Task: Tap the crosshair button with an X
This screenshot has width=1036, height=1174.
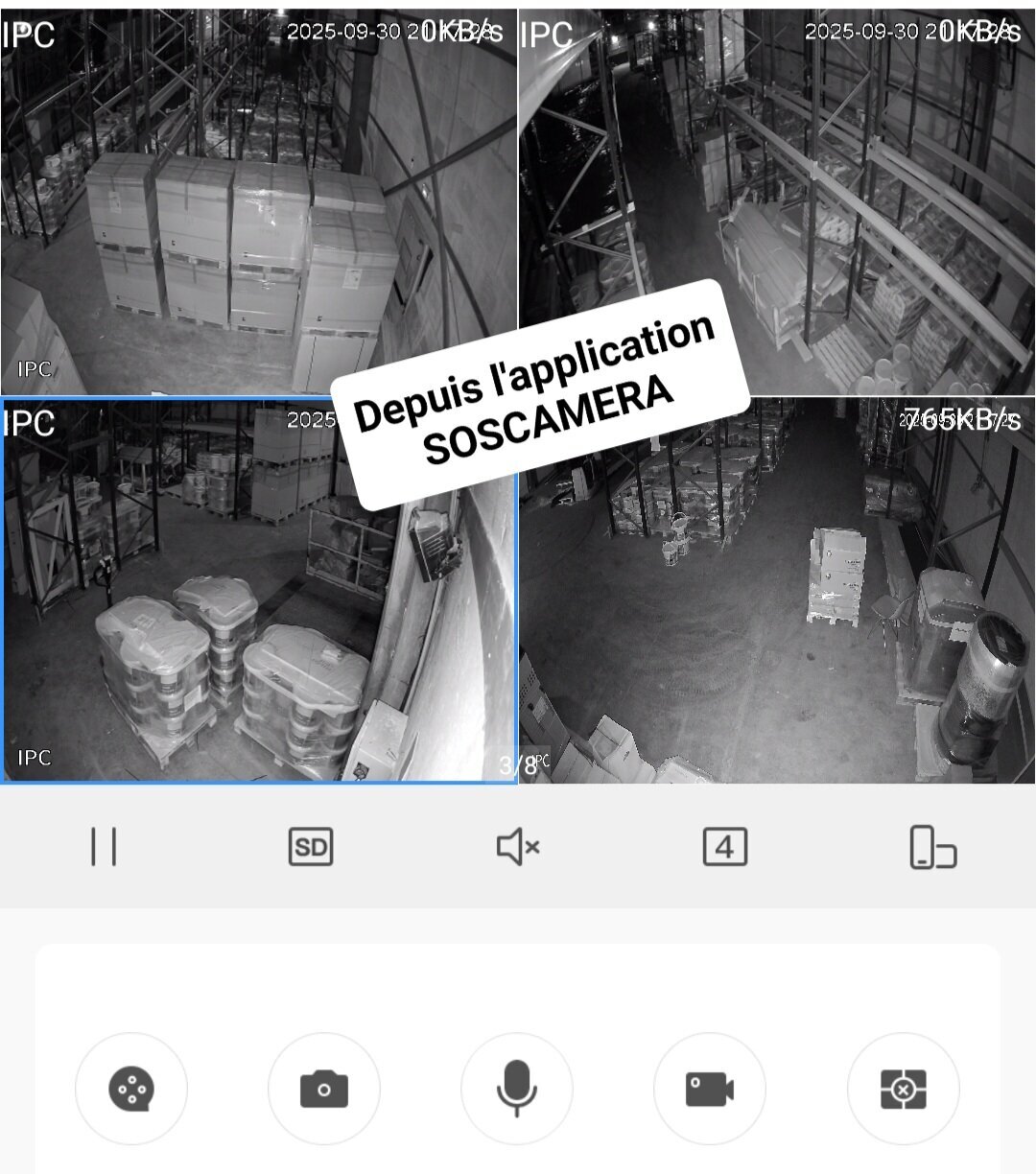Action: pyautogui.click(x=903, y=1089)
